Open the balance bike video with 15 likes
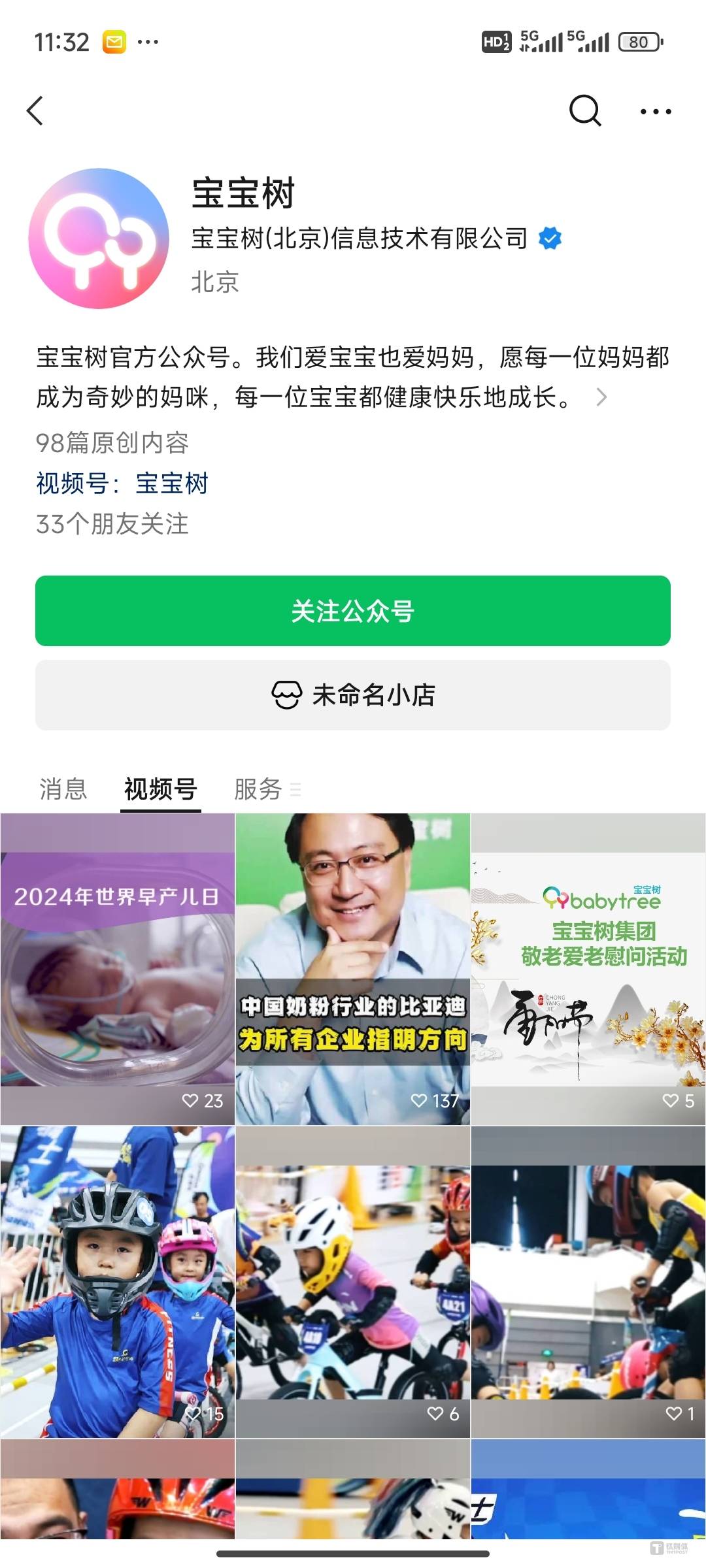The width and height of the screenshot is (706, 1568). pyautogui.click(x=118, y=1282)
